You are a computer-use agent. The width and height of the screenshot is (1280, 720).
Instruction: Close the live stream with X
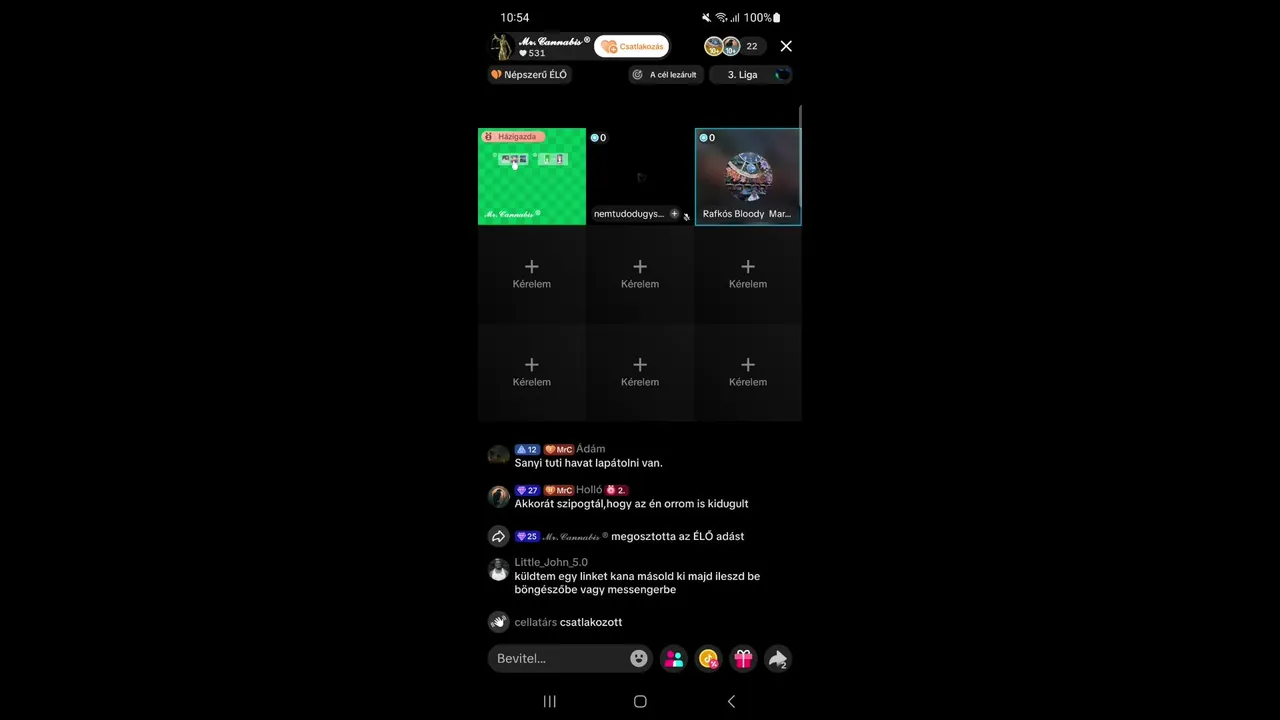coord(786,46)
